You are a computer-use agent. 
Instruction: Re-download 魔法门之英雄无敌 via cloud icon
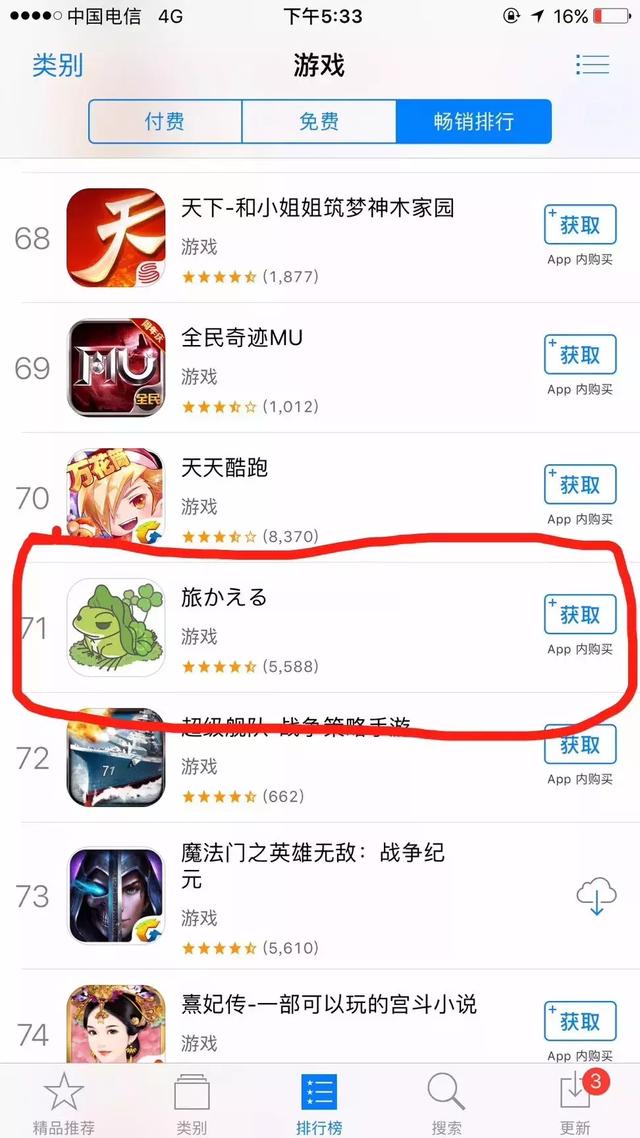tap(596, 897)
